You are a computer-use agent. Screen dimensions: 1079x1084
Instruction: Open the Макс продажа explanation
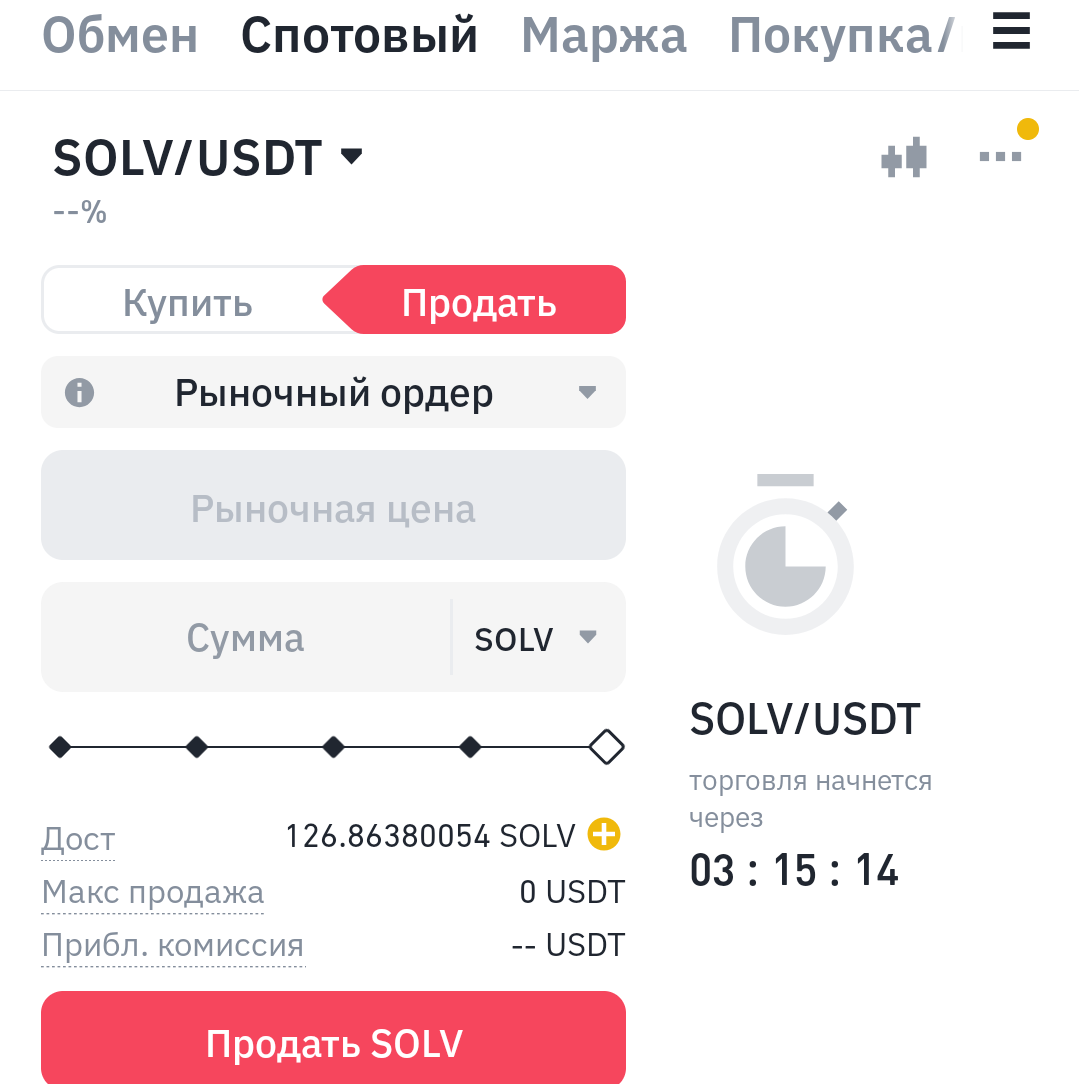pyautogui.click(x=152, y=893)
